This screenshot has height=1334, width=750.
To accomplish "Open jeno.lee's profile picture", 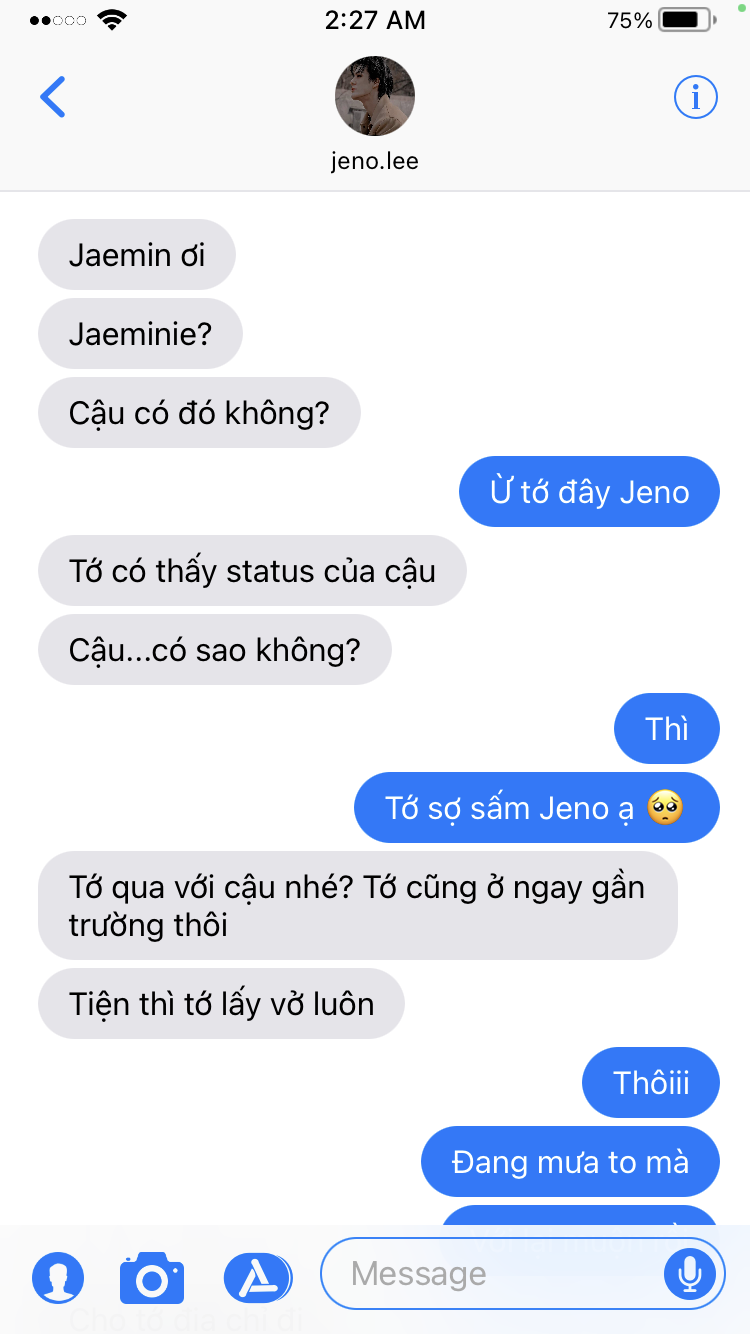I will pos(375,96).
